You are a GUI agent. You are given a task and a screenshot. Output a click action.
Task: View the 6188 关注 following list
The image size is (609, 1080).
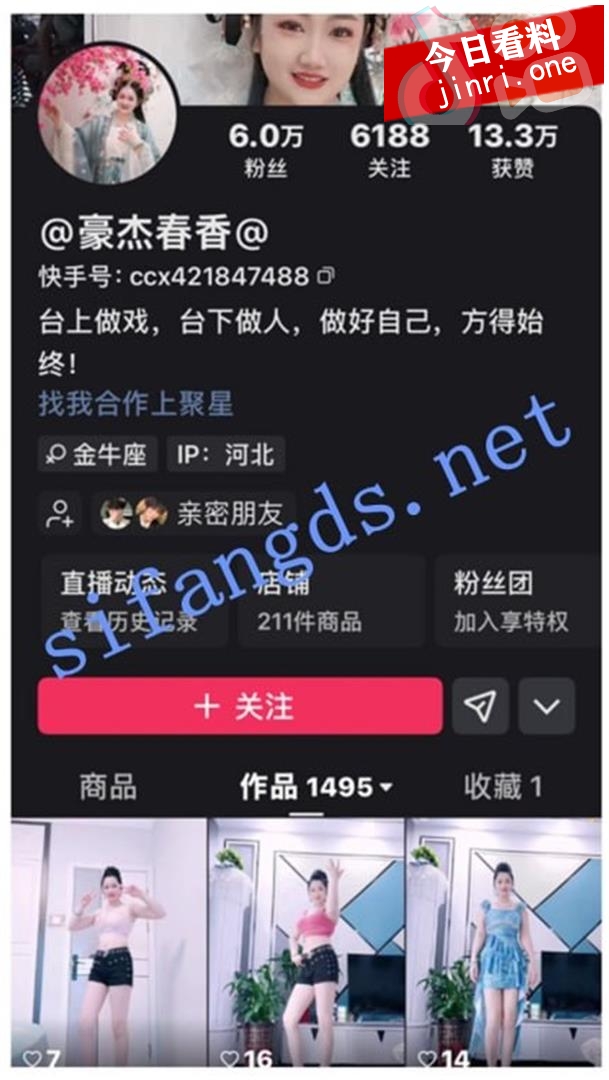[389, 150]
